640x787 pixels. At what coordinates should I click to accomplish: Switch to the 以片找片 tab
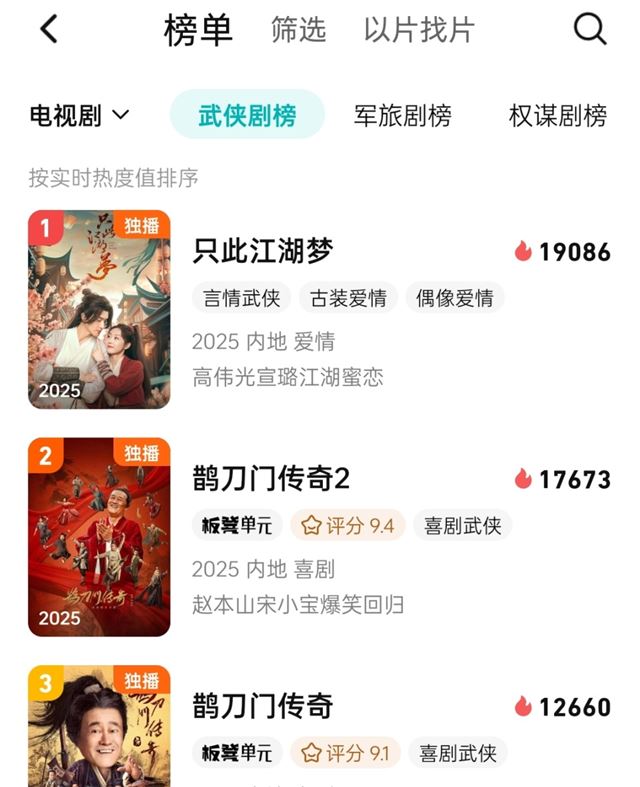click(418, 30)
